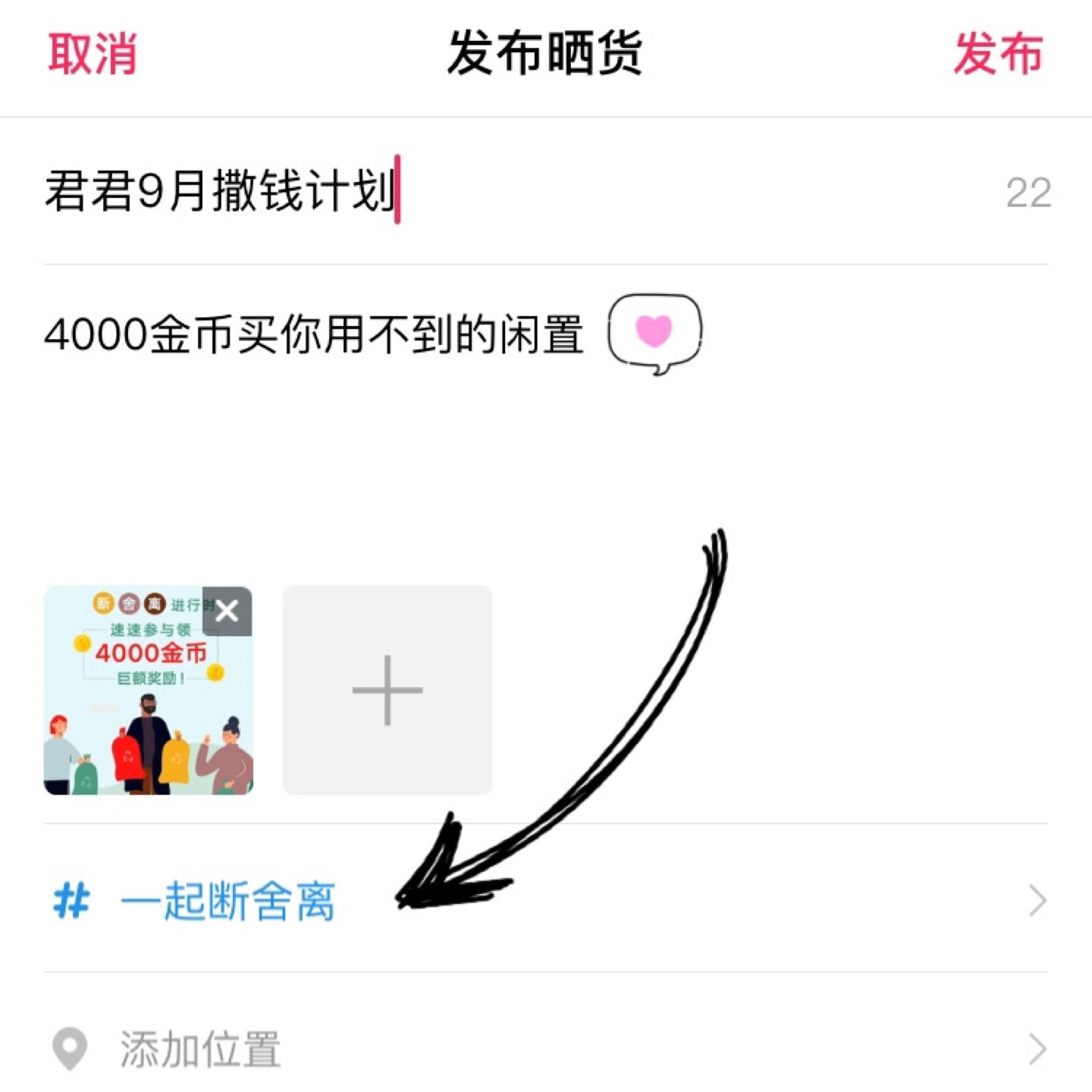This screenshot has width=1092, height=1092.
Task: Tap 取消 to cancel the post
Action: click(93, 55)
